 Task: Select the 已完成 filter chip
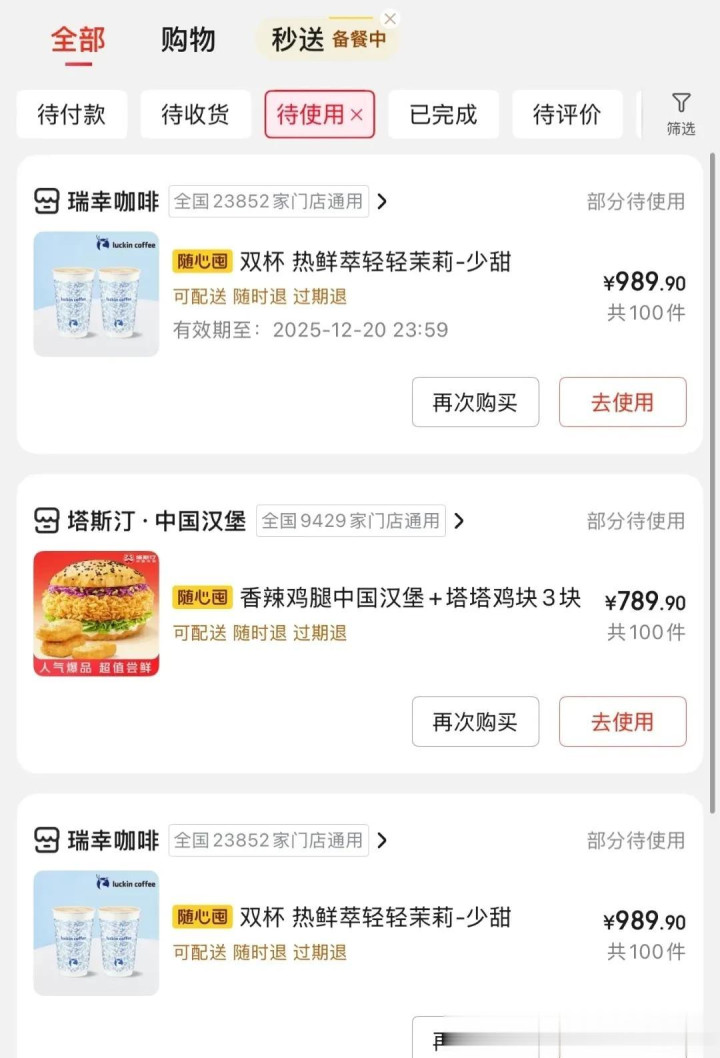pos(443,115)
